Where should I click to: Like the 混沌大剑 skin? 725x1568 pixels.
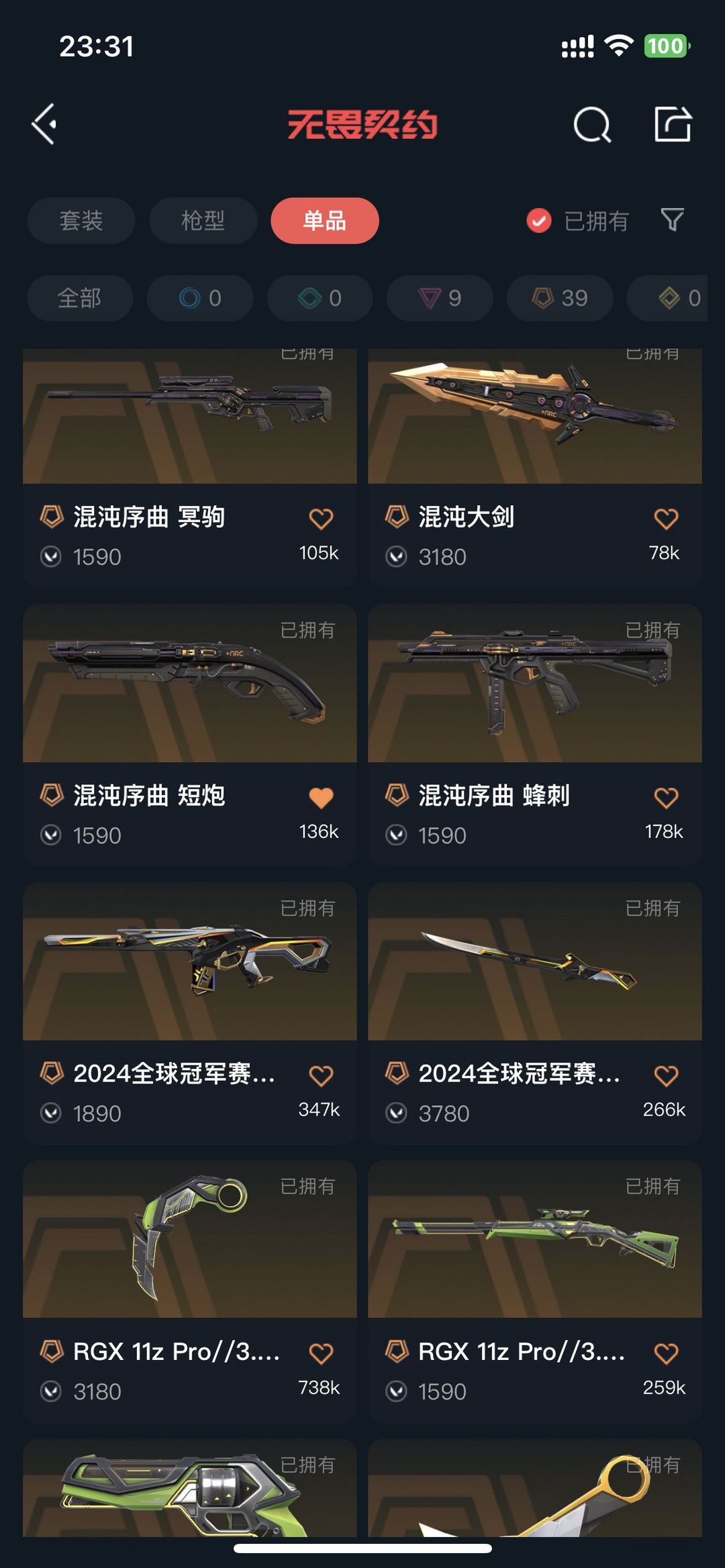pos(666,519)
